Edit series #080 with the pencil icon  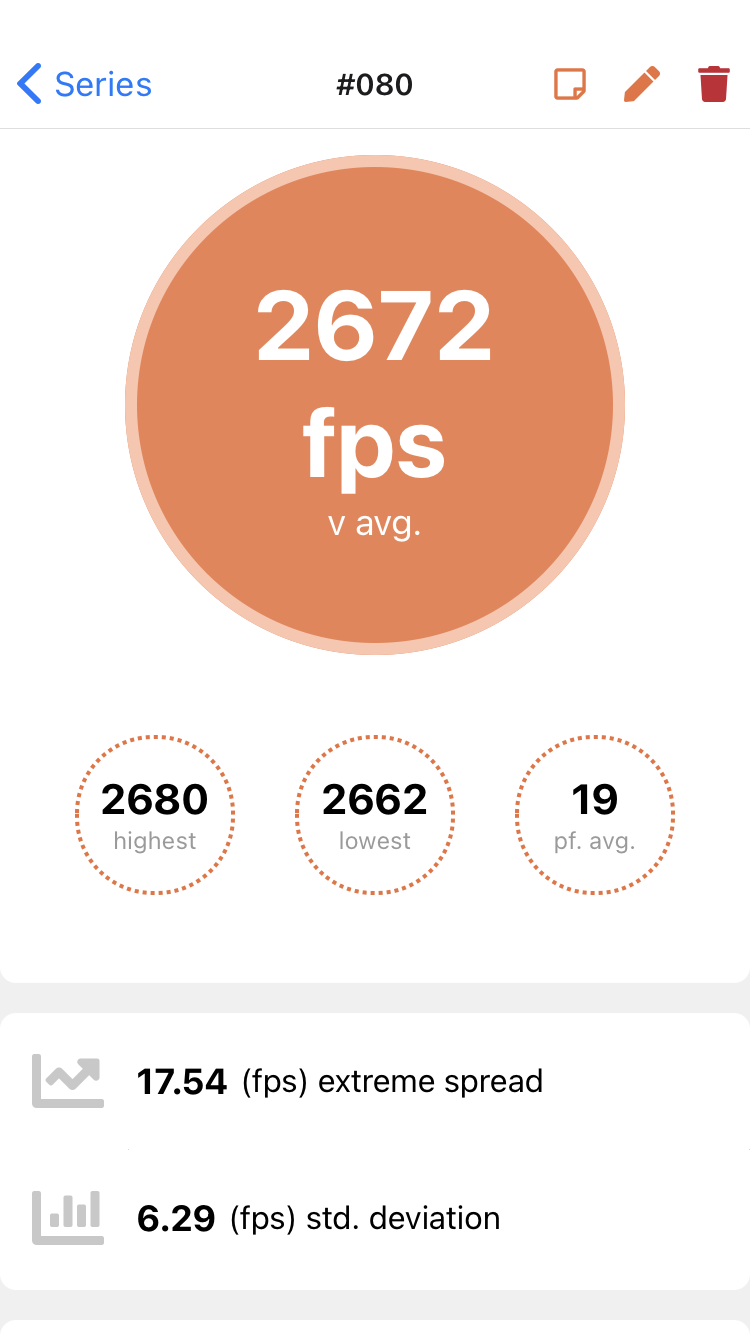[x=642, y=84]
